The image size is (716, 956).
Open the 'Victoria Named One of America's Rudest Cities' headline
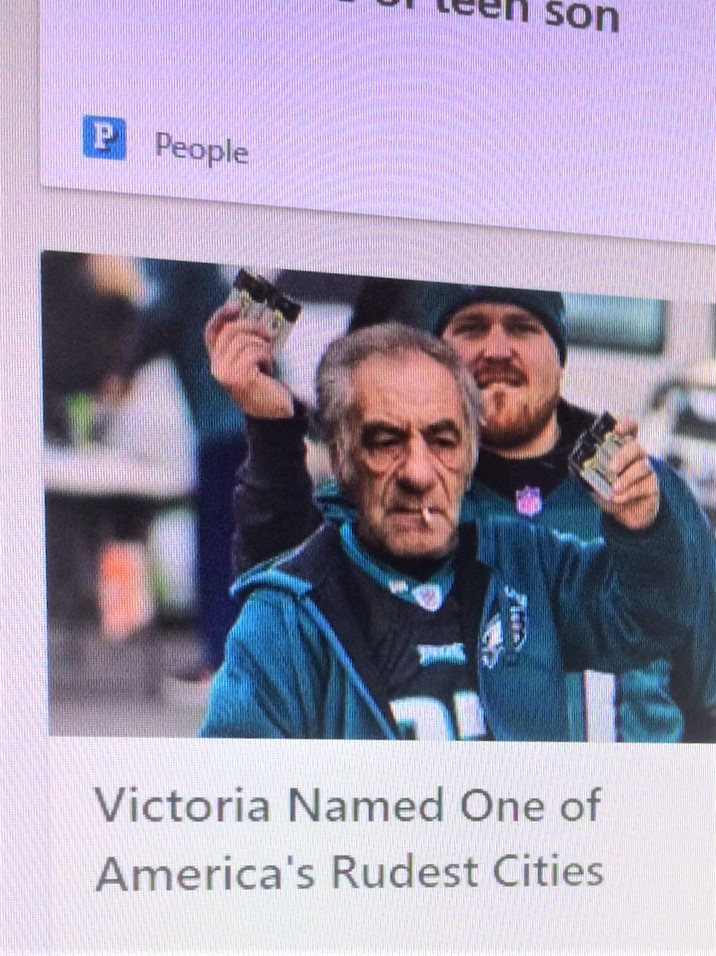tap(348, 838)
